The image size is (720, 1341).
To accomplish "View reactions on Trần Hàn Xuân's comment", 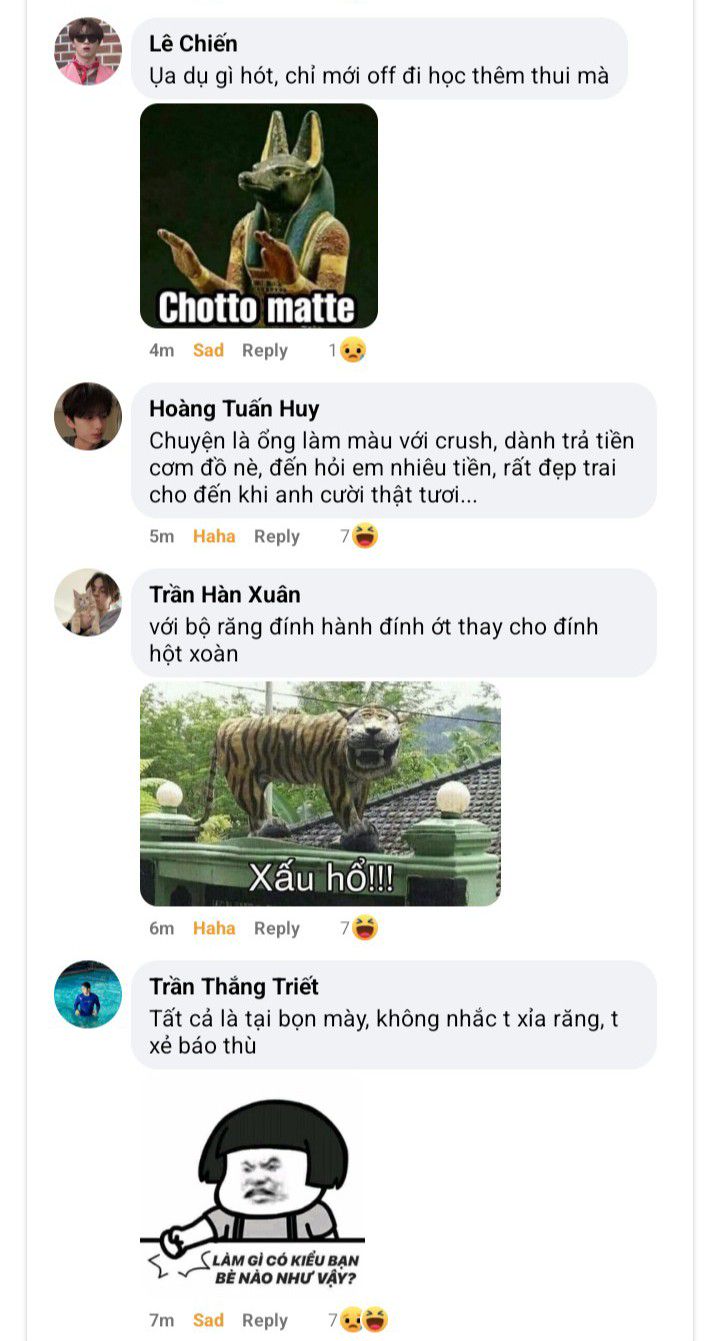I will click(360, 928).
